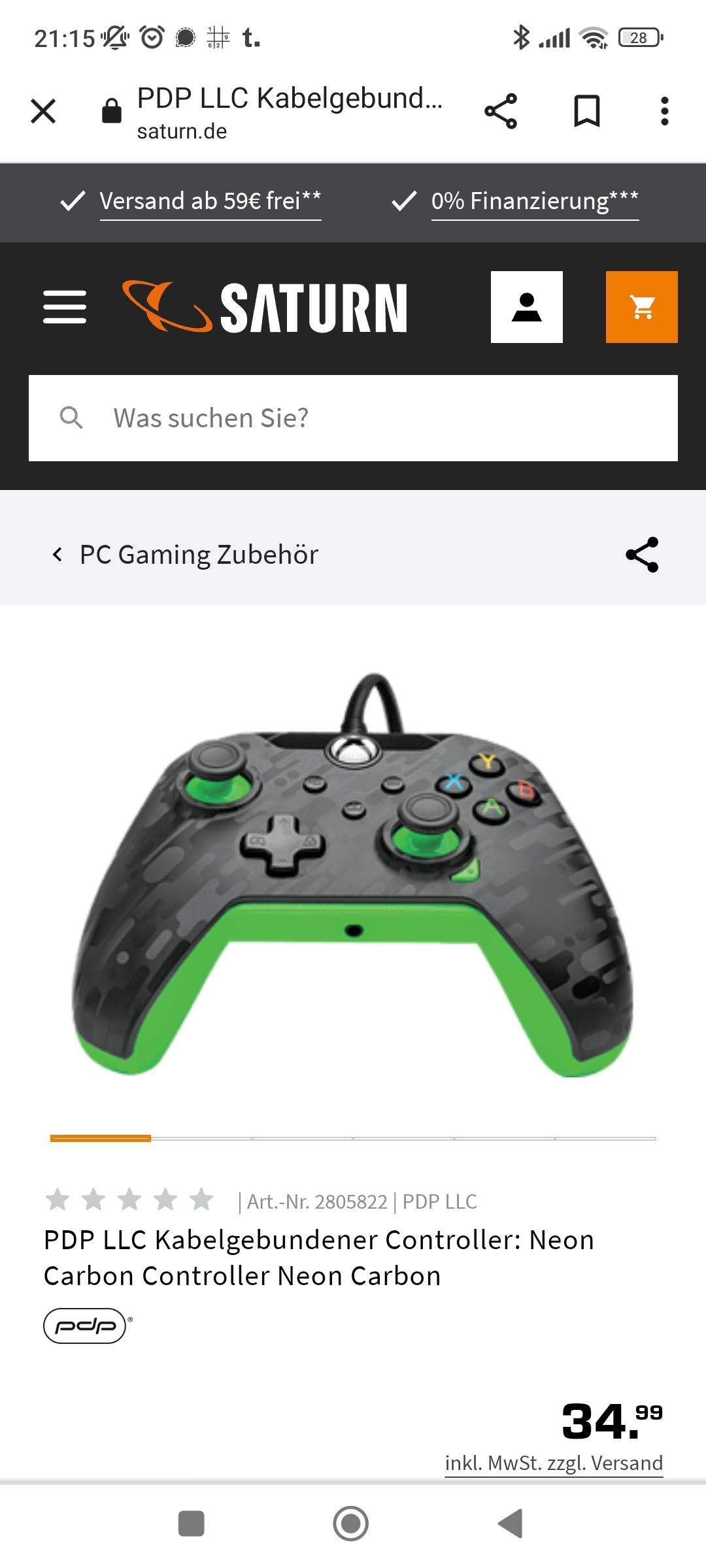706x1568 pixels.
Task: View the product star ratings
Action: click(x=129, y=1200)
